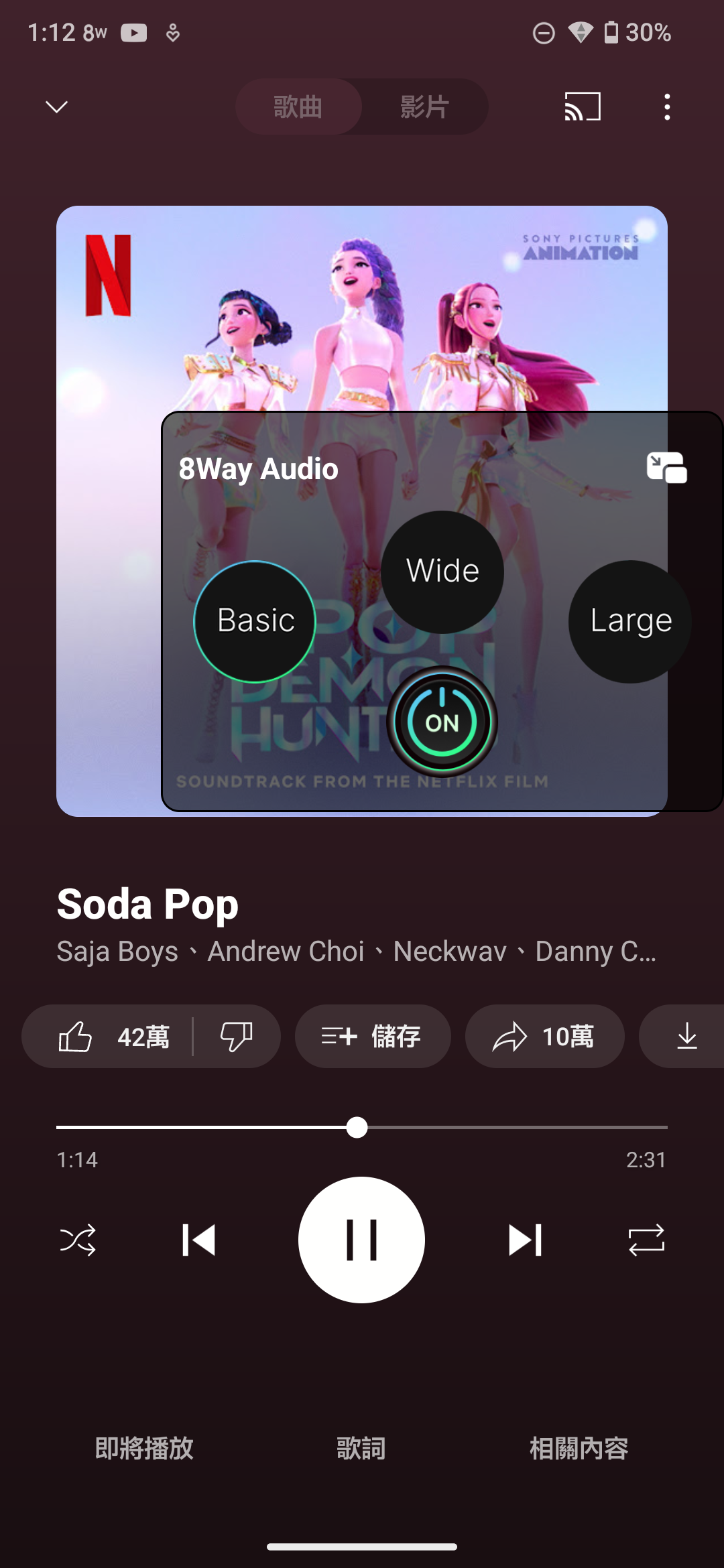Pause the song

coord(361,1240)
